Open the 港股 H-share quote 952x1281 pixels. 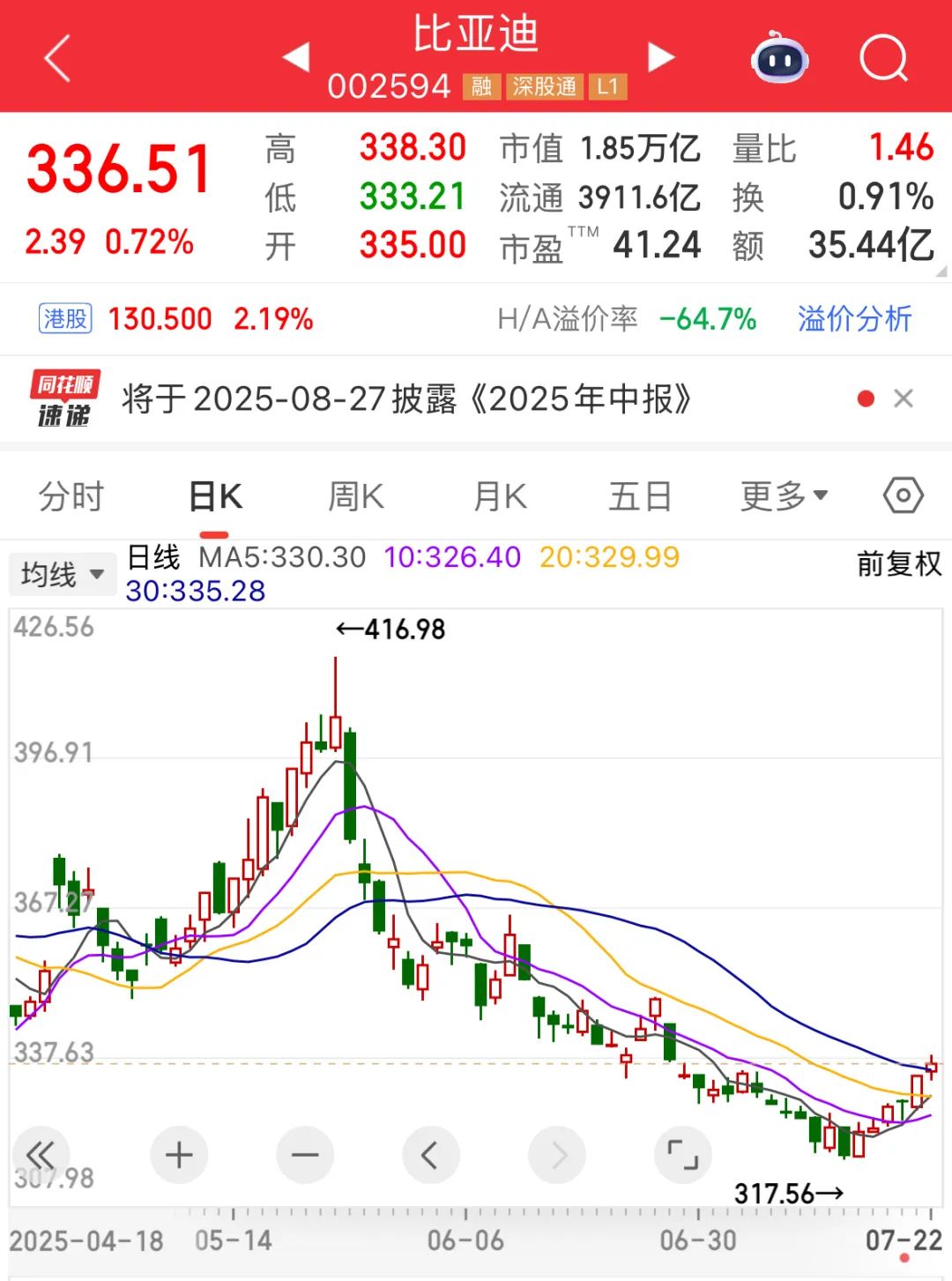[66, 318]
